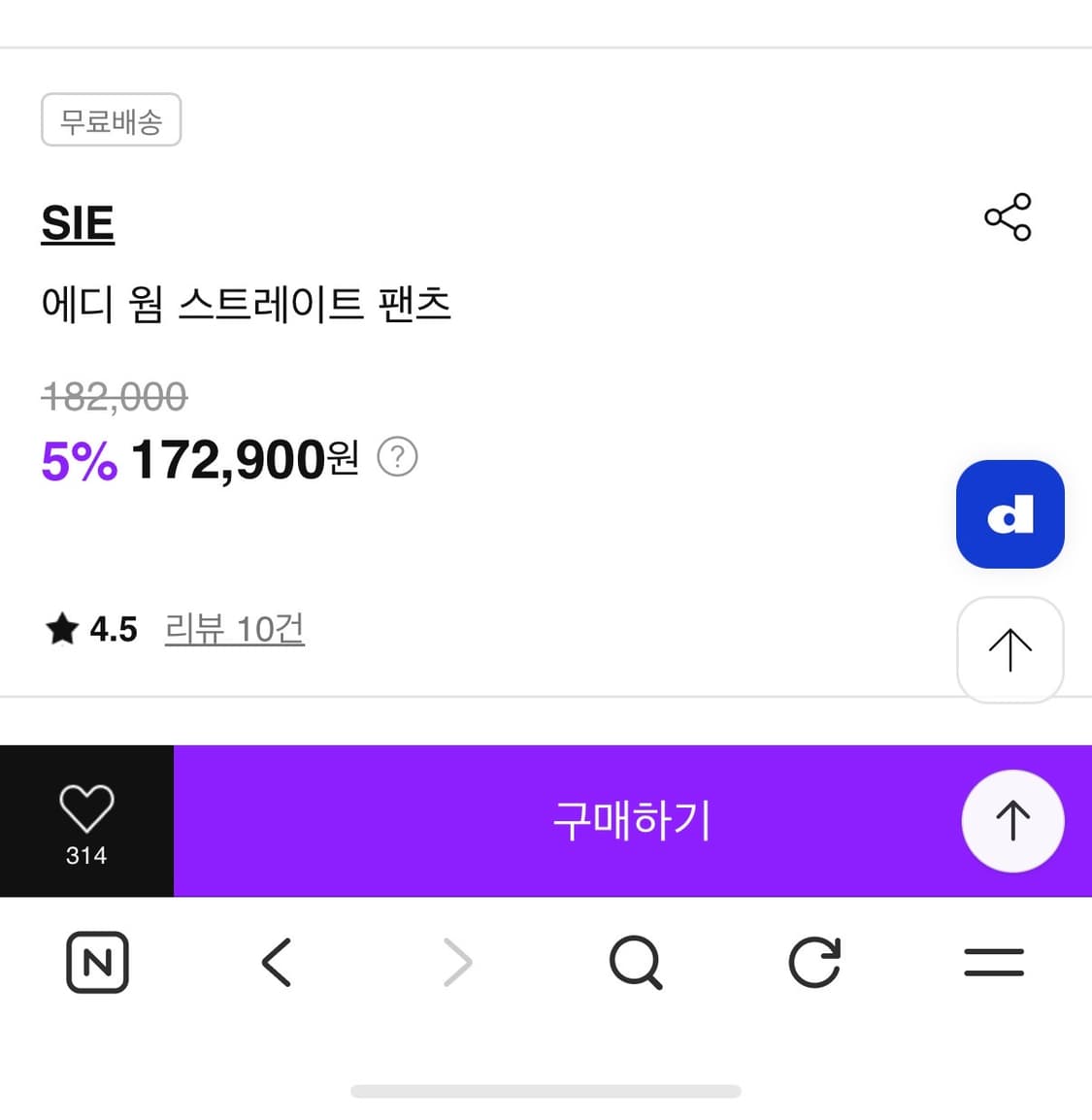Select the 무료배송 free shipping badge
The image size is (1092, 1120).
click(x=111, y=119)
